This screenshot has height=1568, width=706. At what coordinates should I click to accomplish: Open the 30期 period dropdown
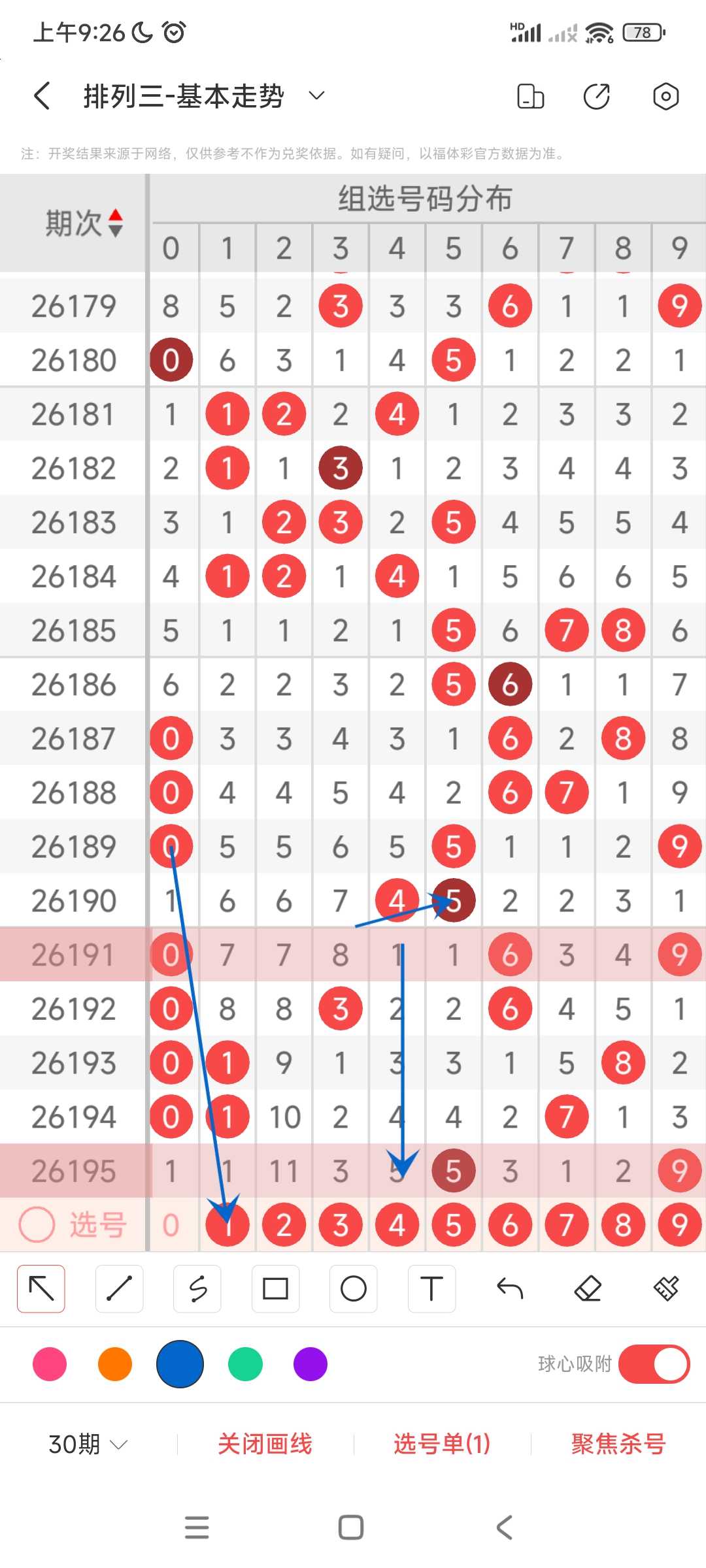click(88, 1445)
